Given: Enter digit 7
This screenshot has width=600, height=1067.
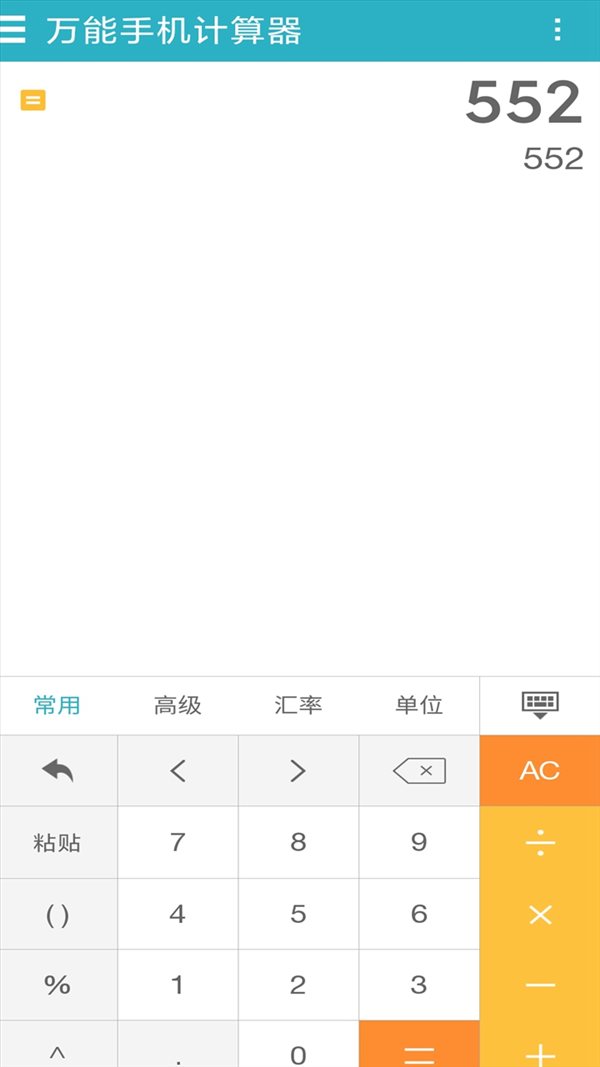Looking at the screenshot, I should [178, 842].
